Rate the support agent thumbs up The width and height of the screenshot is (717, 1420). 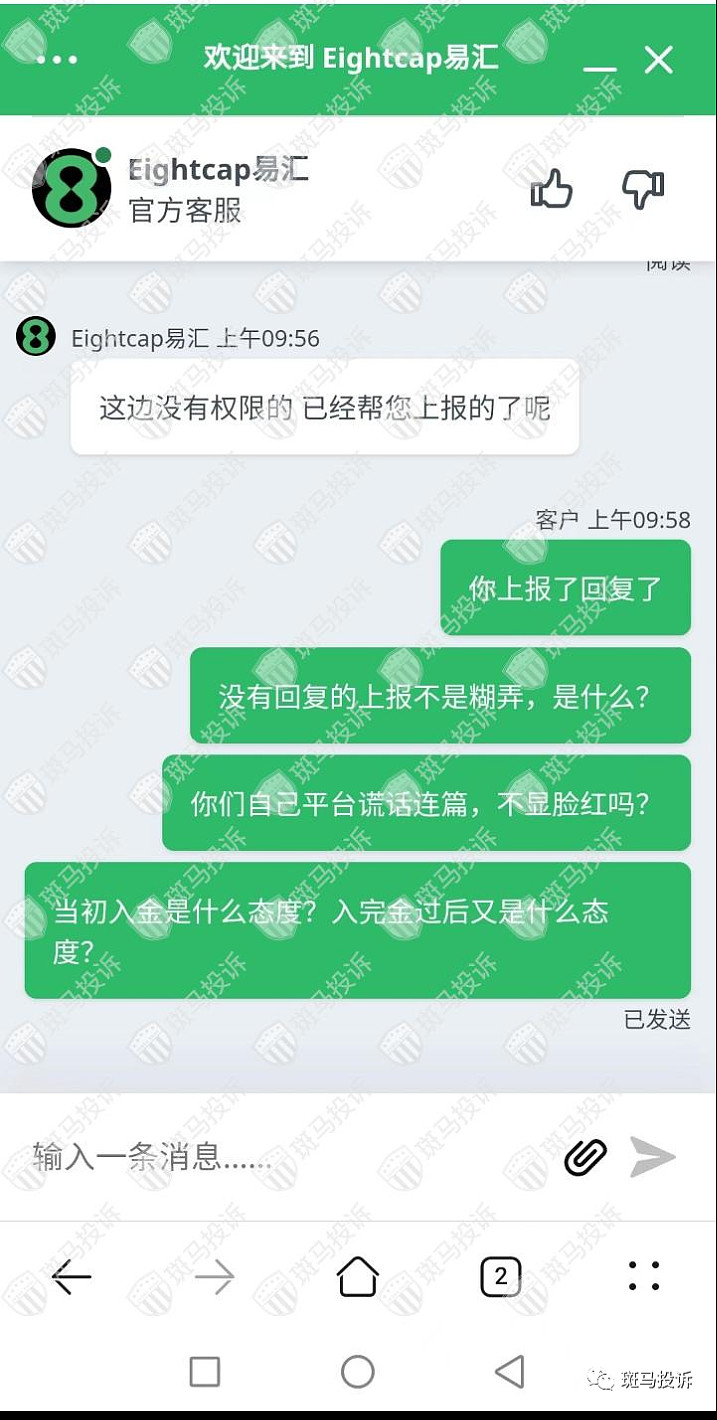[x=551, y=188]
